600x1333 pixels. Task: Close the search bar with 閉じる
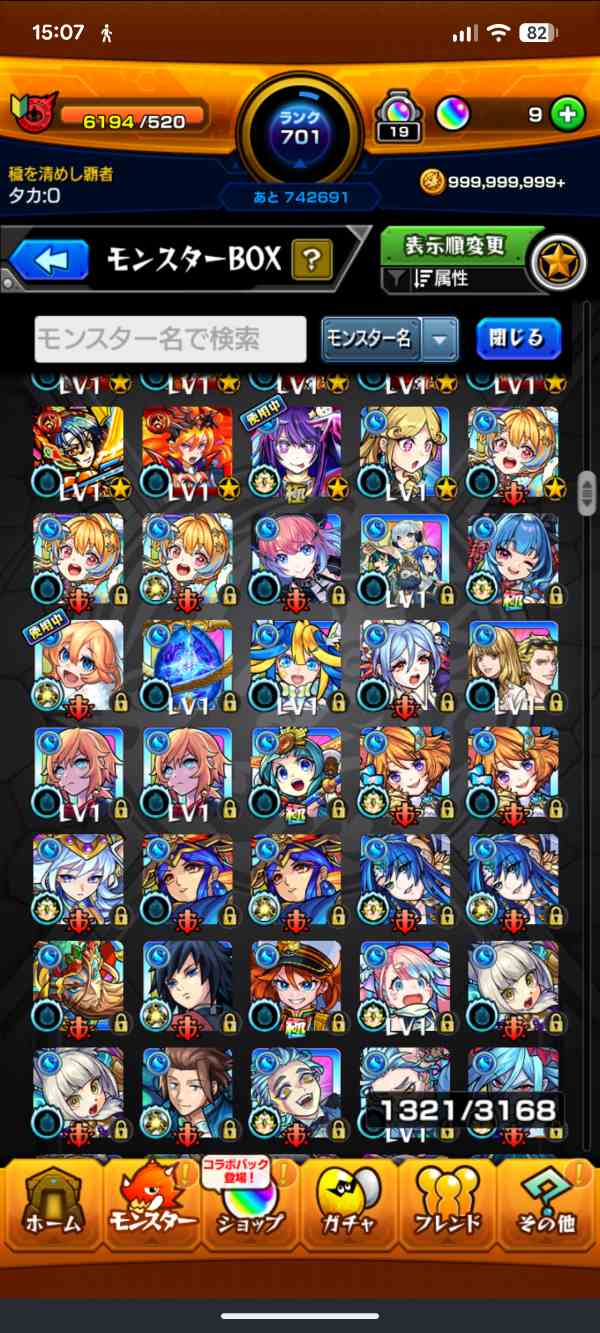(518, 339)
